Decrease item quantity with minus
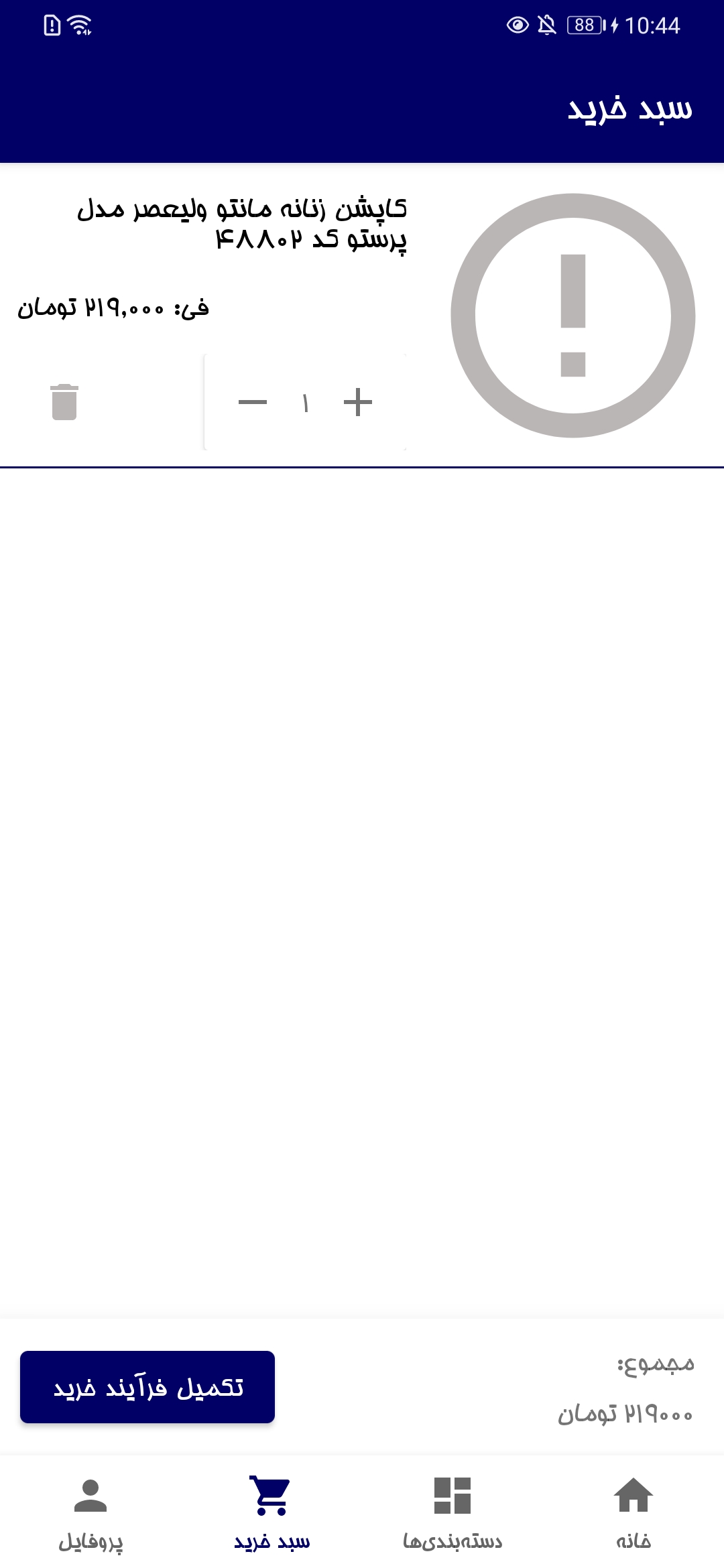 click(253, 402)
